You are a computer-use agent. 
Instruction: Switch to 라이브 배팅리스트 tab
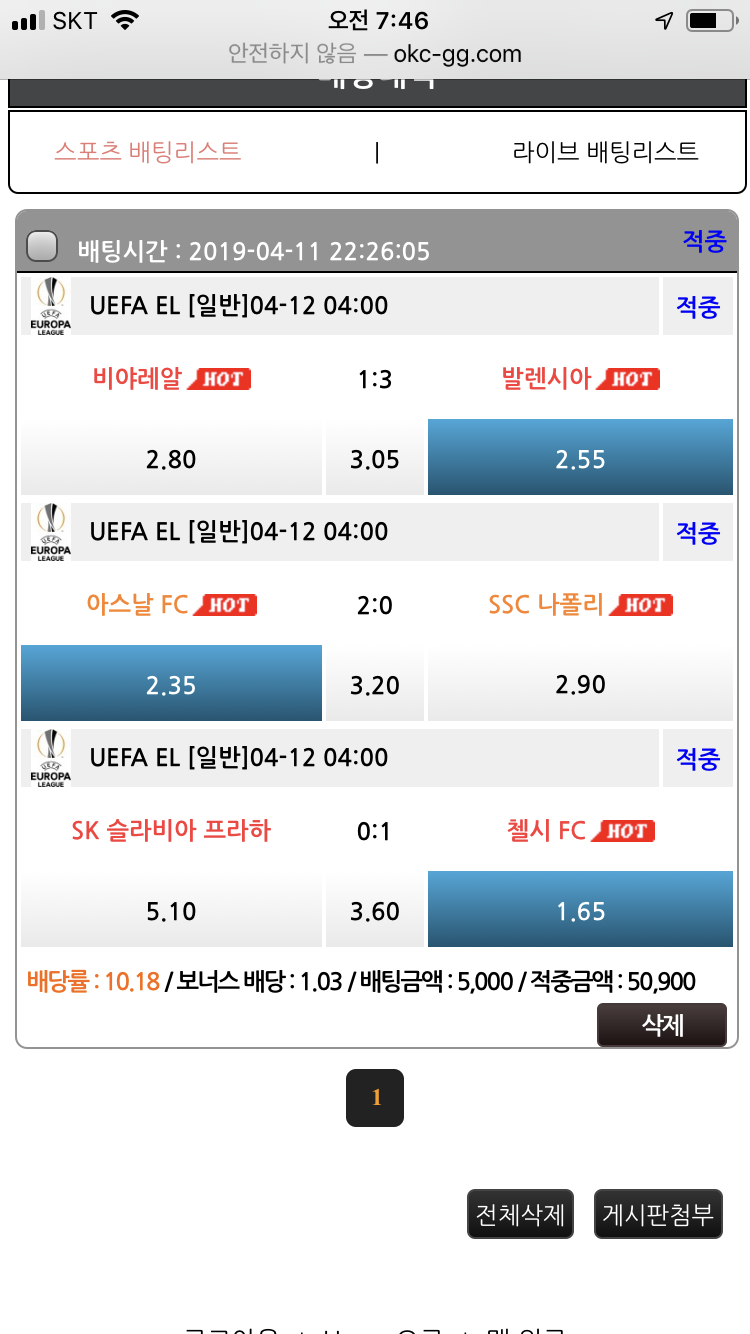pyautogui.click(x=605, y=152)
